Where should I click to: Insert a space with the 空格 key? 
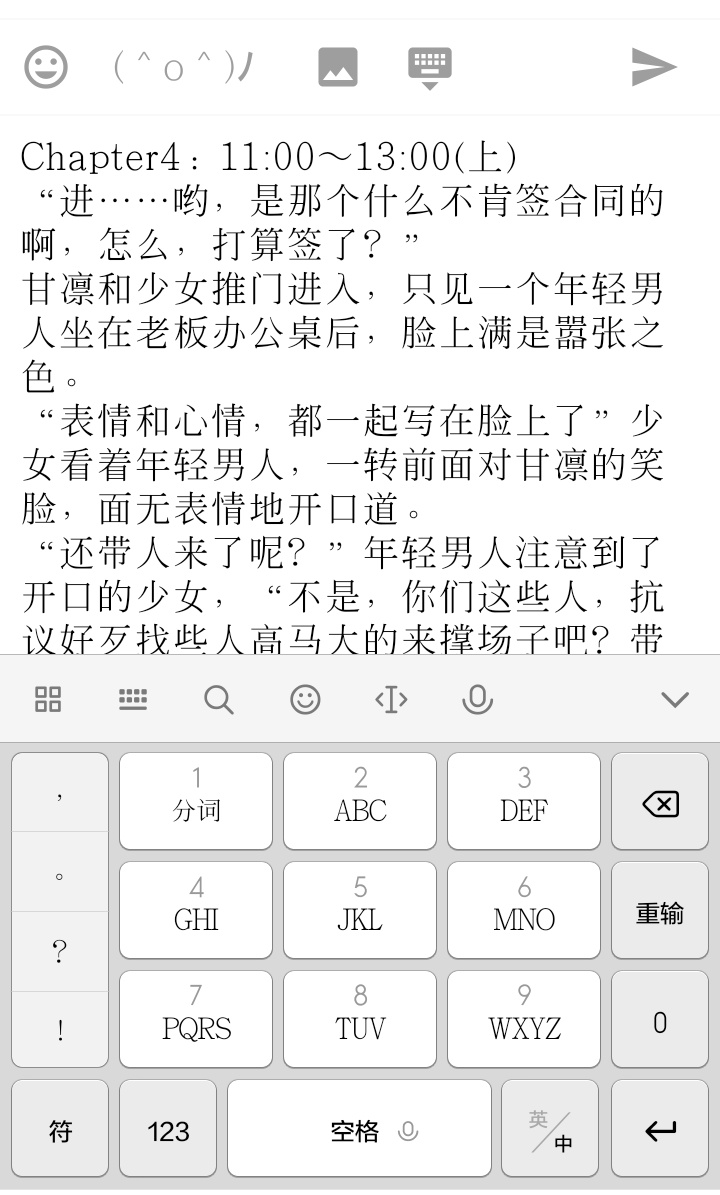[x=359, y=1130]
